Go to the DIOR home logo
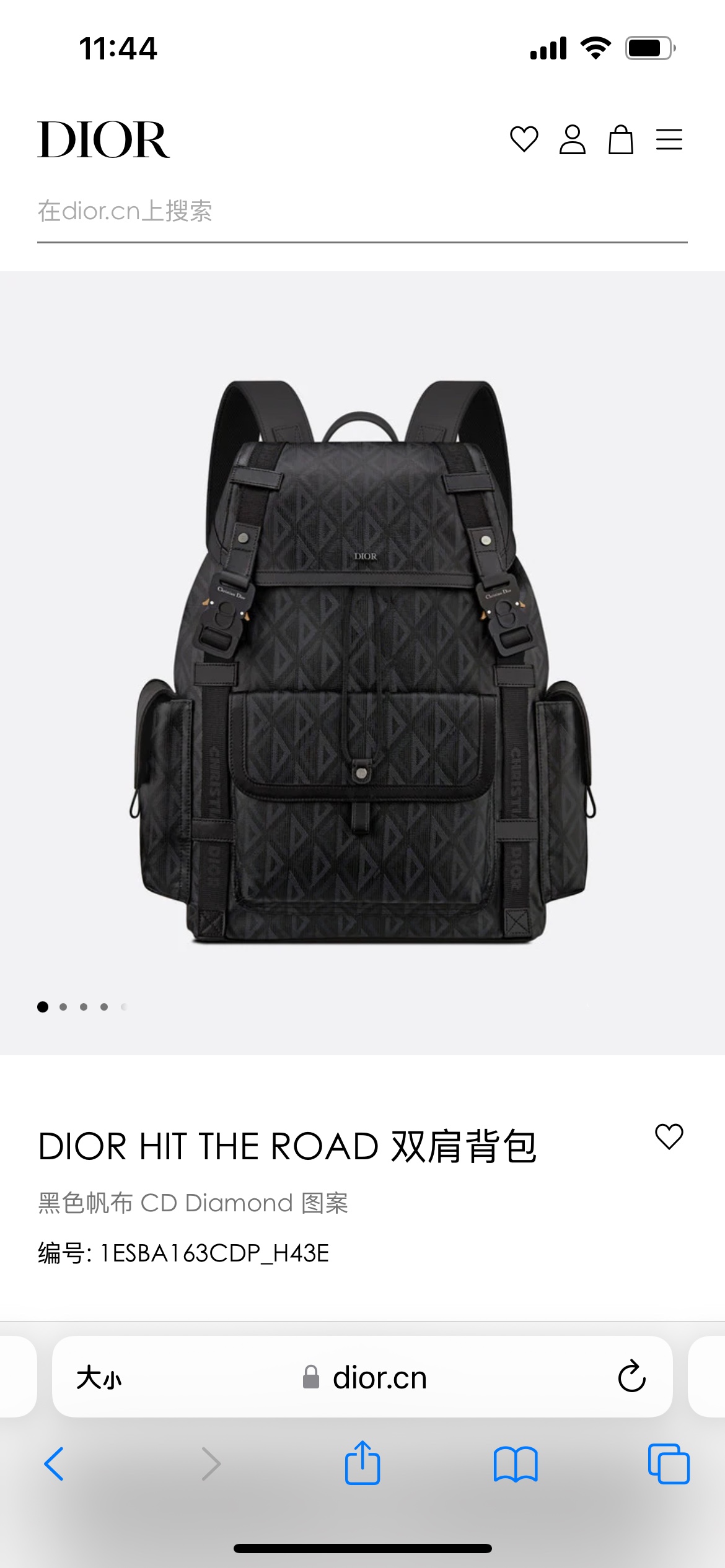 (103, 140)
